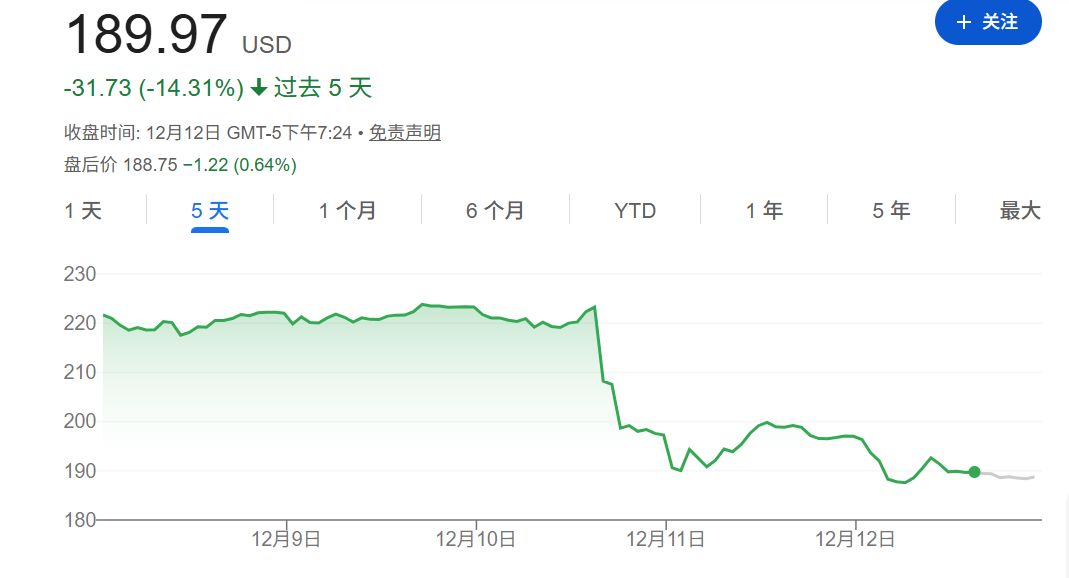View the YTD chart range
This screenshot has height=578, width=1069.
point(635,210)
